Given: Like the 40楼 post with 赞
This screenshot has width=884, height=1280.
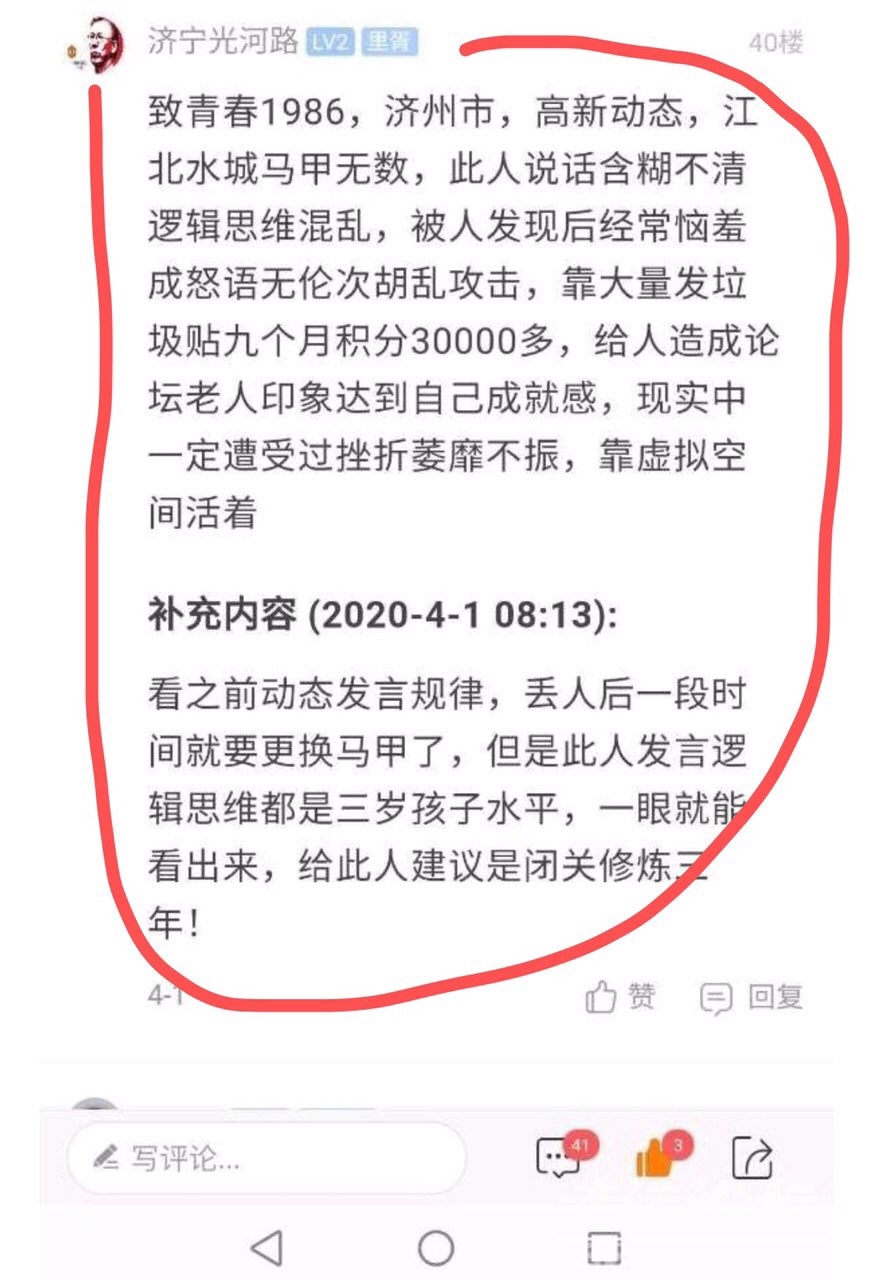Looking at the screenshot, I should coord(622,996).
